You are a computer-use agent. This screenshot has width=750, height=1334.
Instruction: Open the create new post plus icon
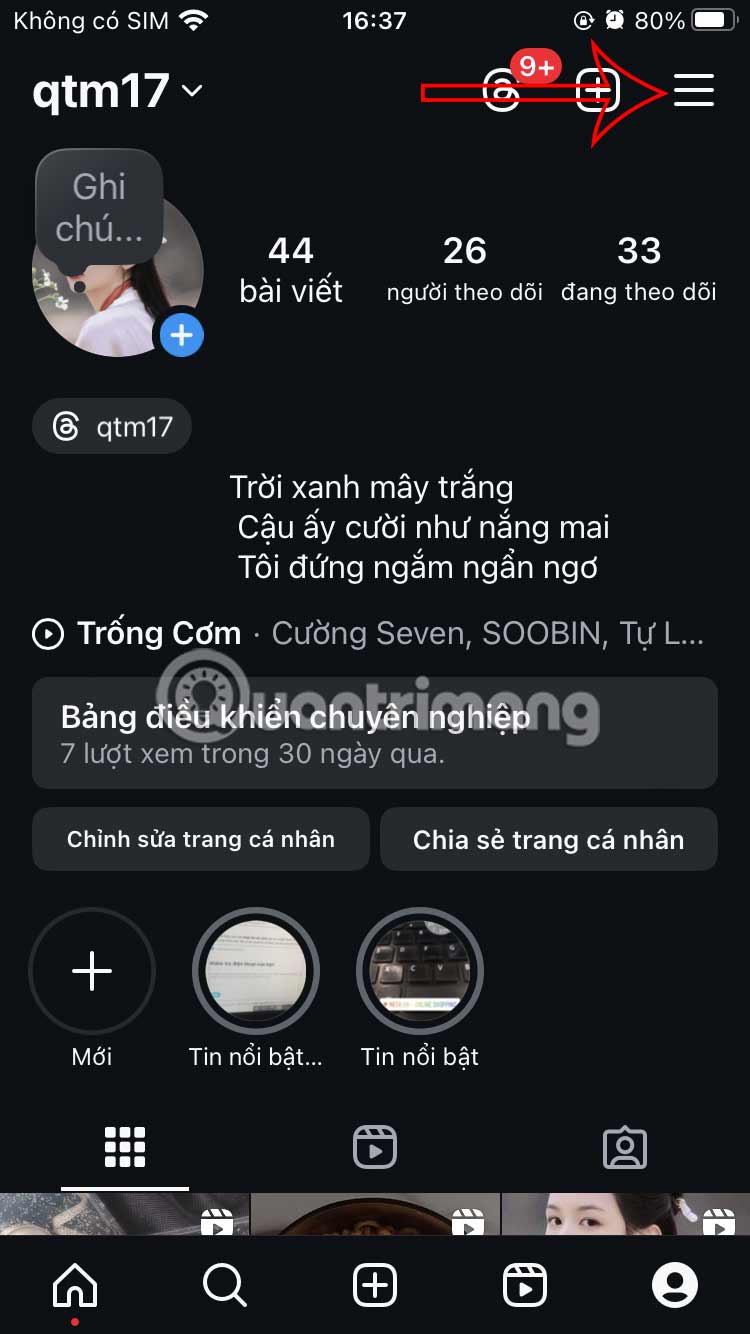coord(596,91)
